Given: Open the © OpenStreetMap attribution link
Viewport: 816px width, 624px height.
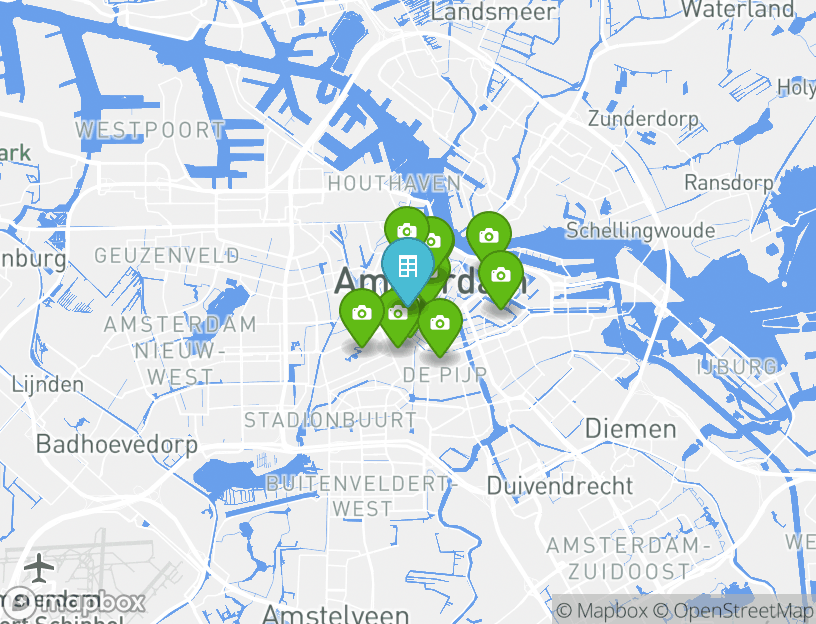Looking at the screenshot, I should pos(733,610).
